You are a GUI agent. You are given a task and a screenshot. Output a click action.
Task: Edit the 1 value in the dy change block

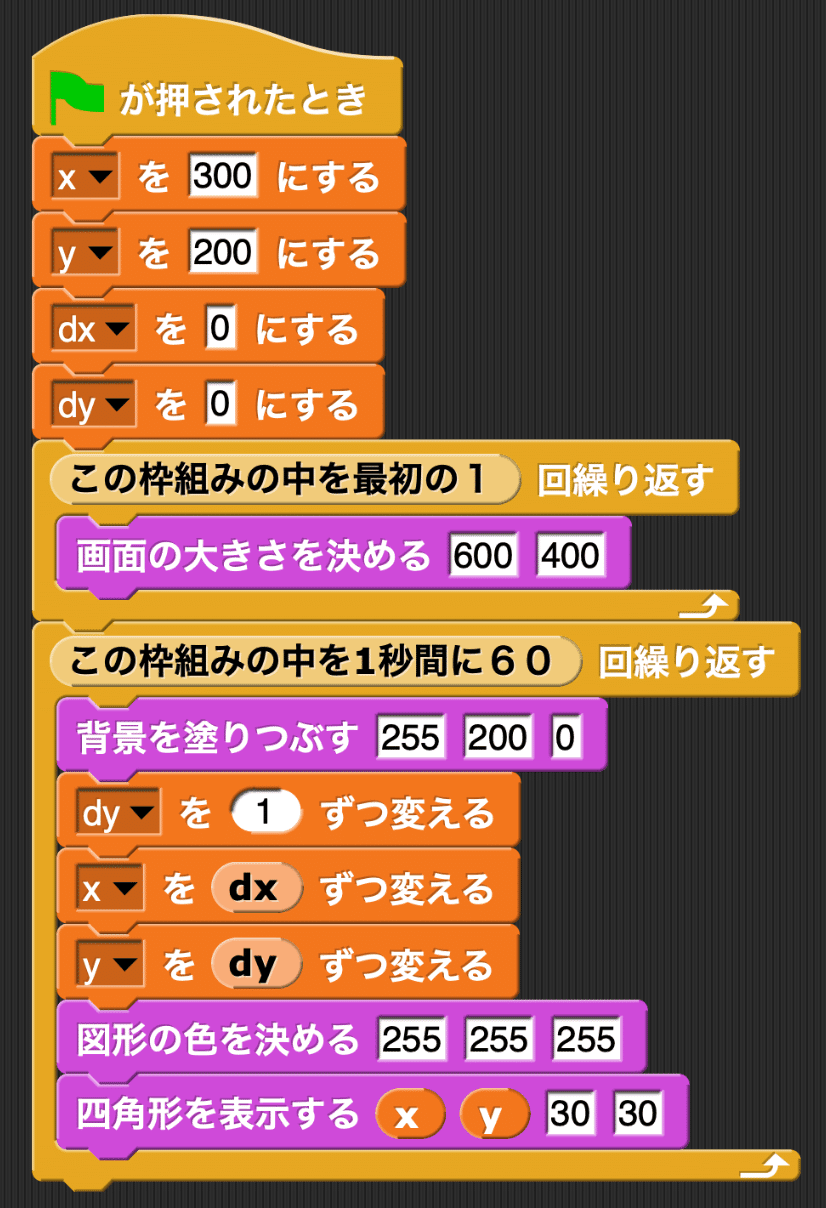point(265,814)
